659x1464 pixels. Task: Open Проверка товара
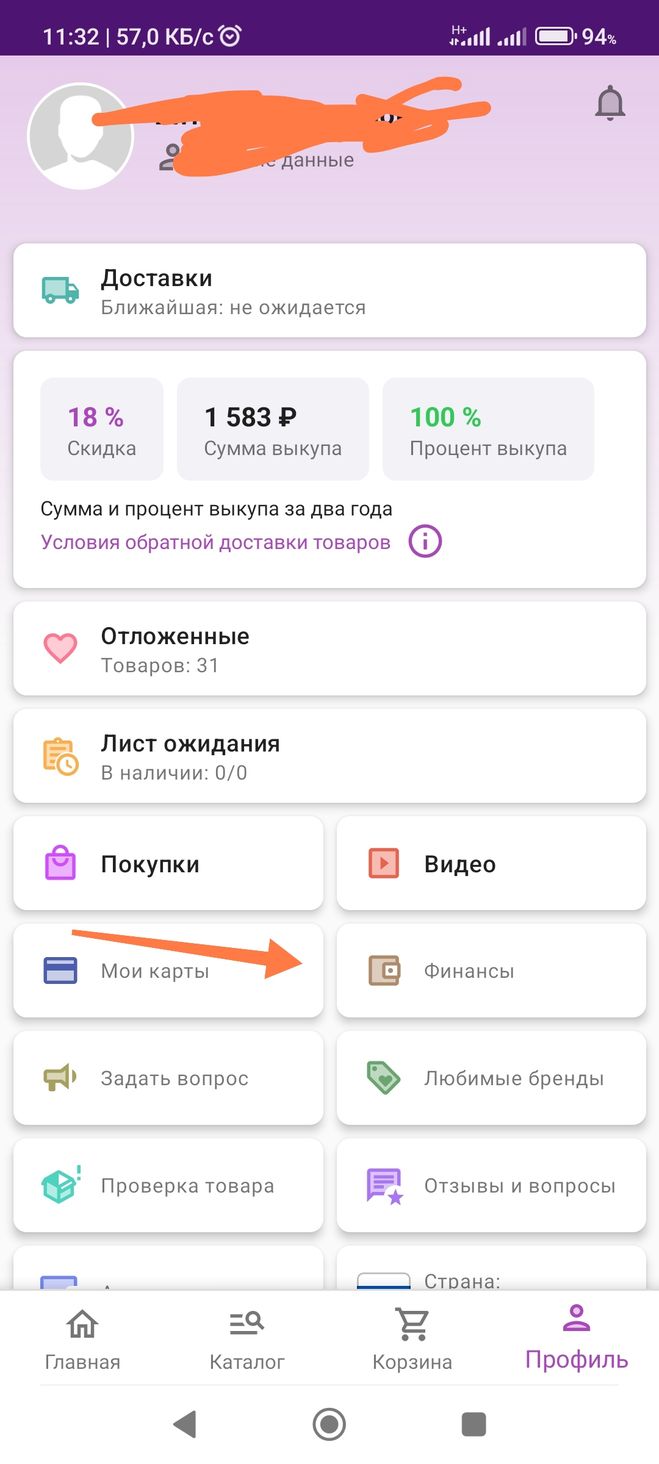coord(168,1186)
